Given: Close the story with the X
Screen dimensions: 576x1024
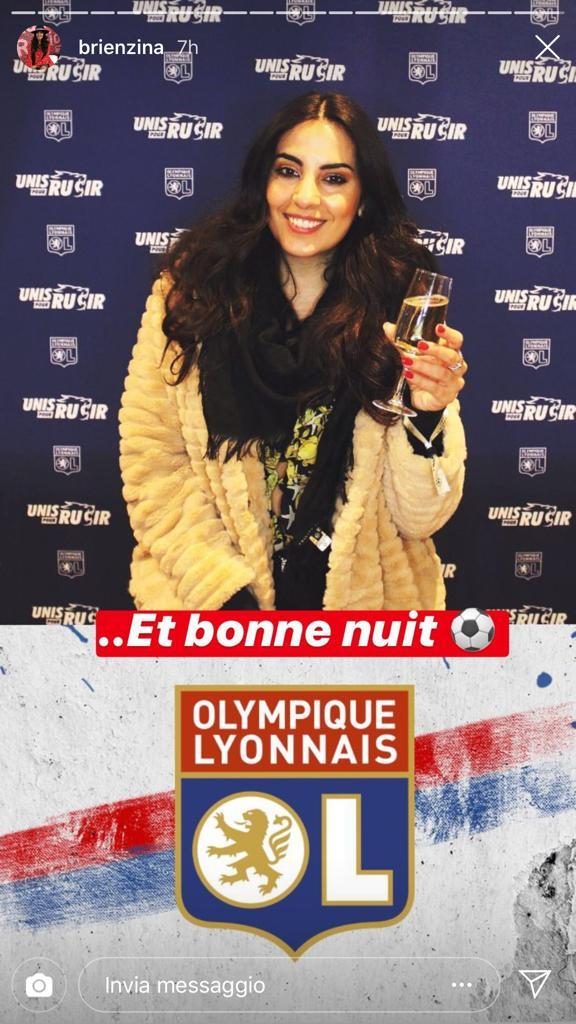Looking at the screenshot, I should [547, 48].
